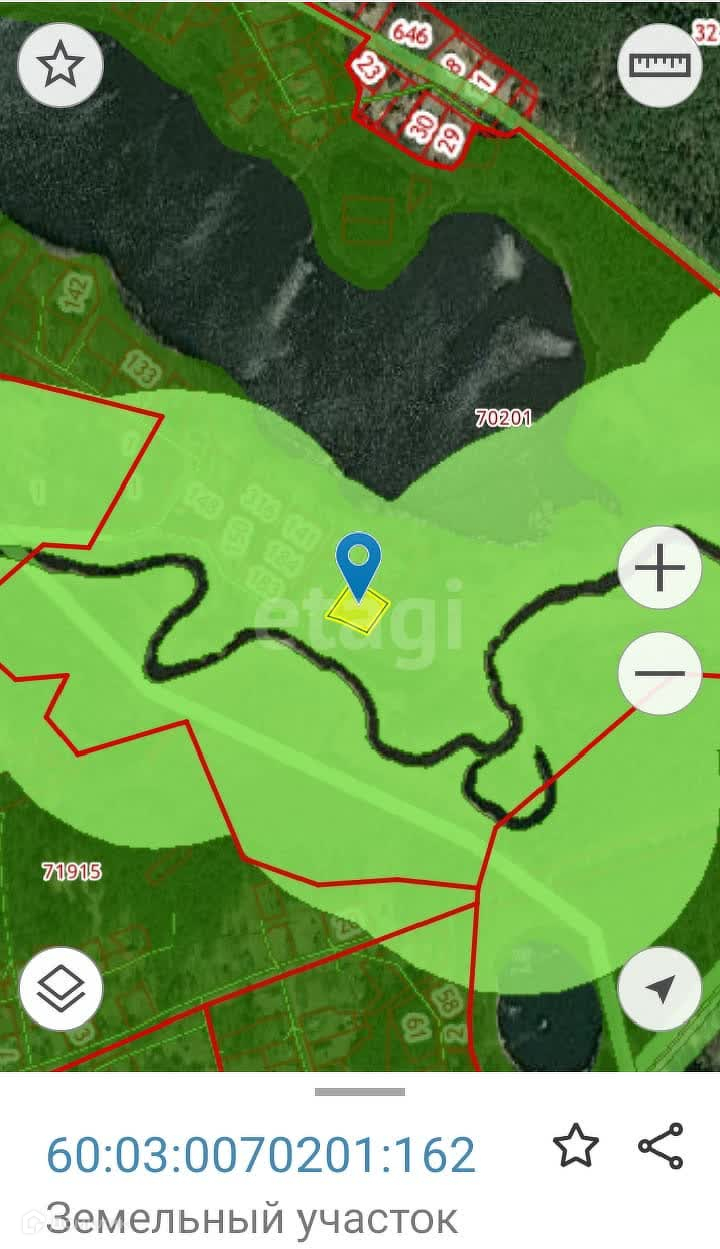The image size is (720, 1249).
Task: Open the map layers selector
Action: (x=60, y=989)
